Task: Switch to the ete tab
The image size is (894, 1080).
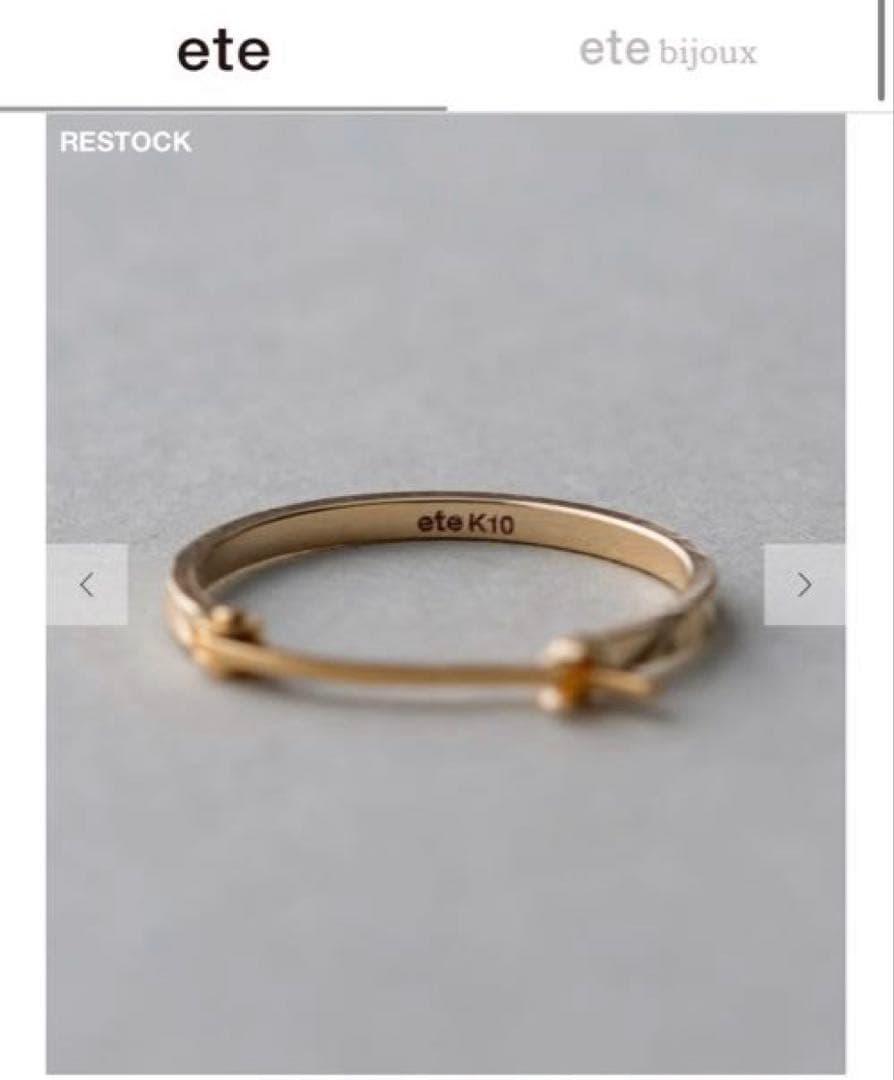Action: coord(223,52)
